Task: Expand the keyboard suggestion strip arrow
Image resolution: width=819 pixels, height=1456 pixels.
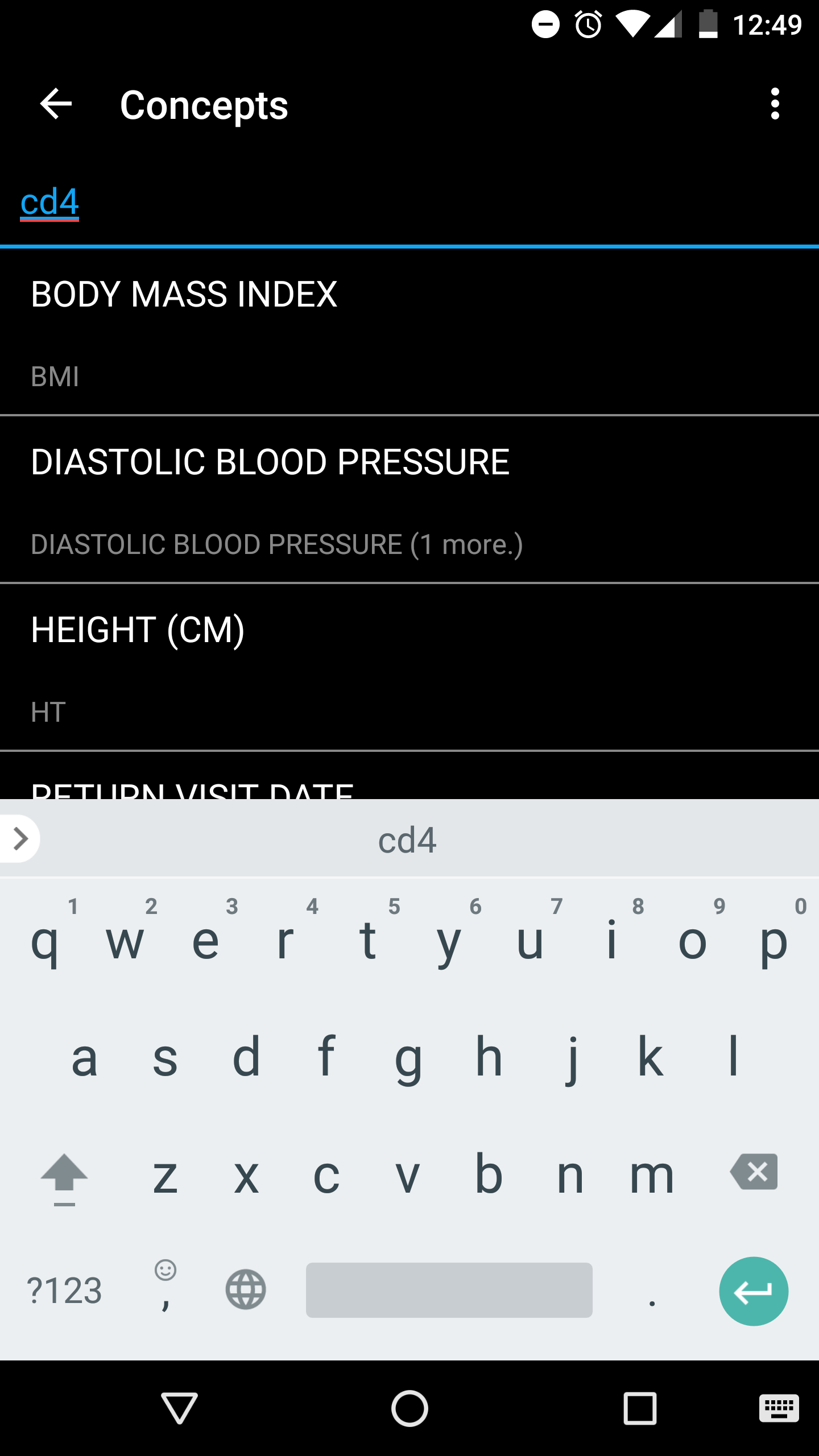Action: pyautogui.click(x=20, y=838)
